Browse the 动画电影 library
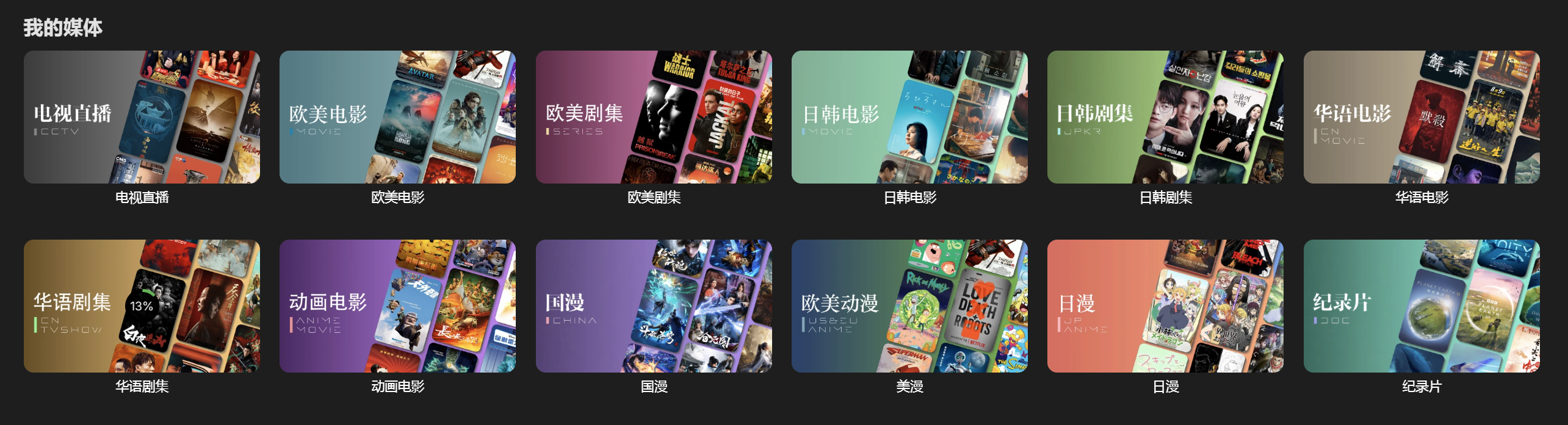Image resolution: width=1568 pixels, height=425 pixels. pos(397,306)
